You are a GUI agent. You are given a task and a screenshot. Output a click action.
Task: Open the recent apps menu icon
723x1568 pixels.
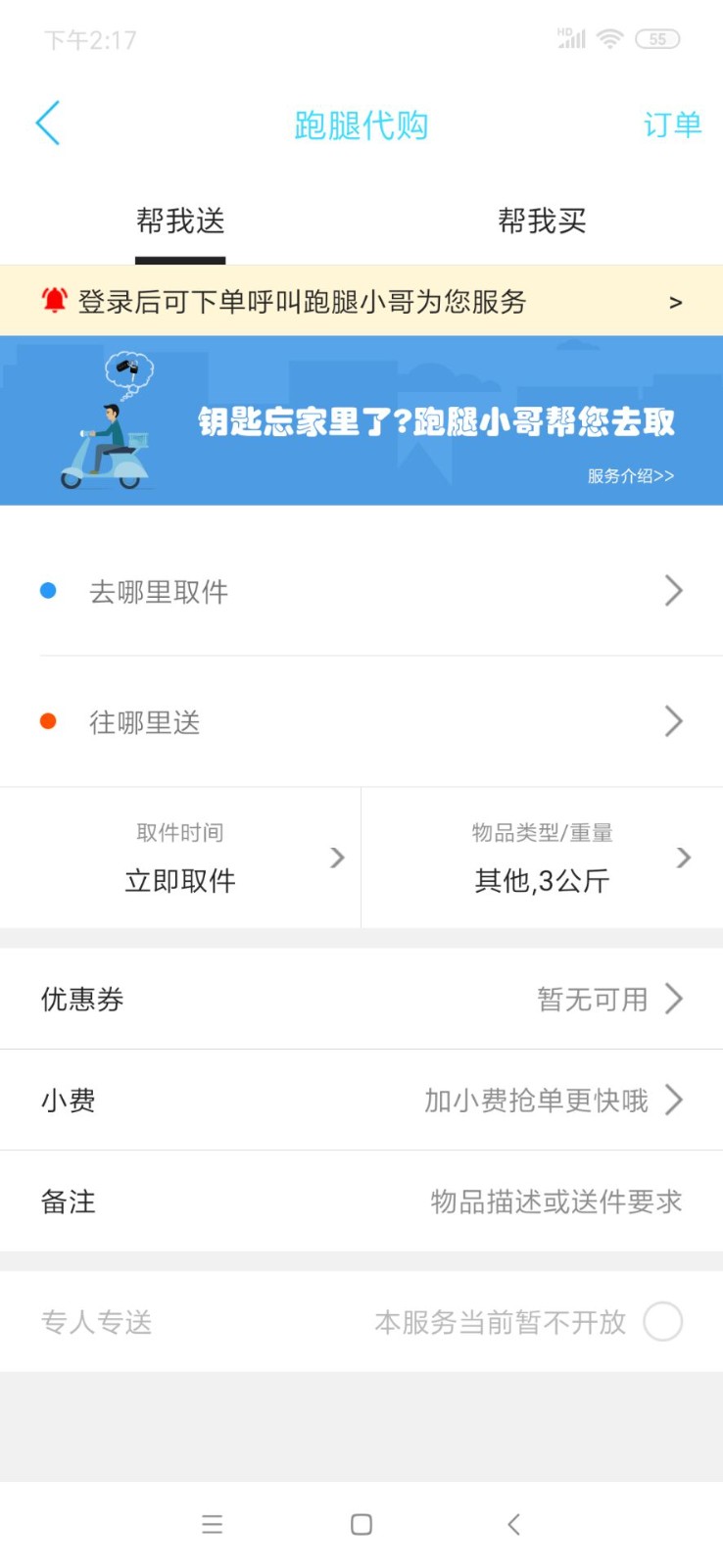point(212,1525)
